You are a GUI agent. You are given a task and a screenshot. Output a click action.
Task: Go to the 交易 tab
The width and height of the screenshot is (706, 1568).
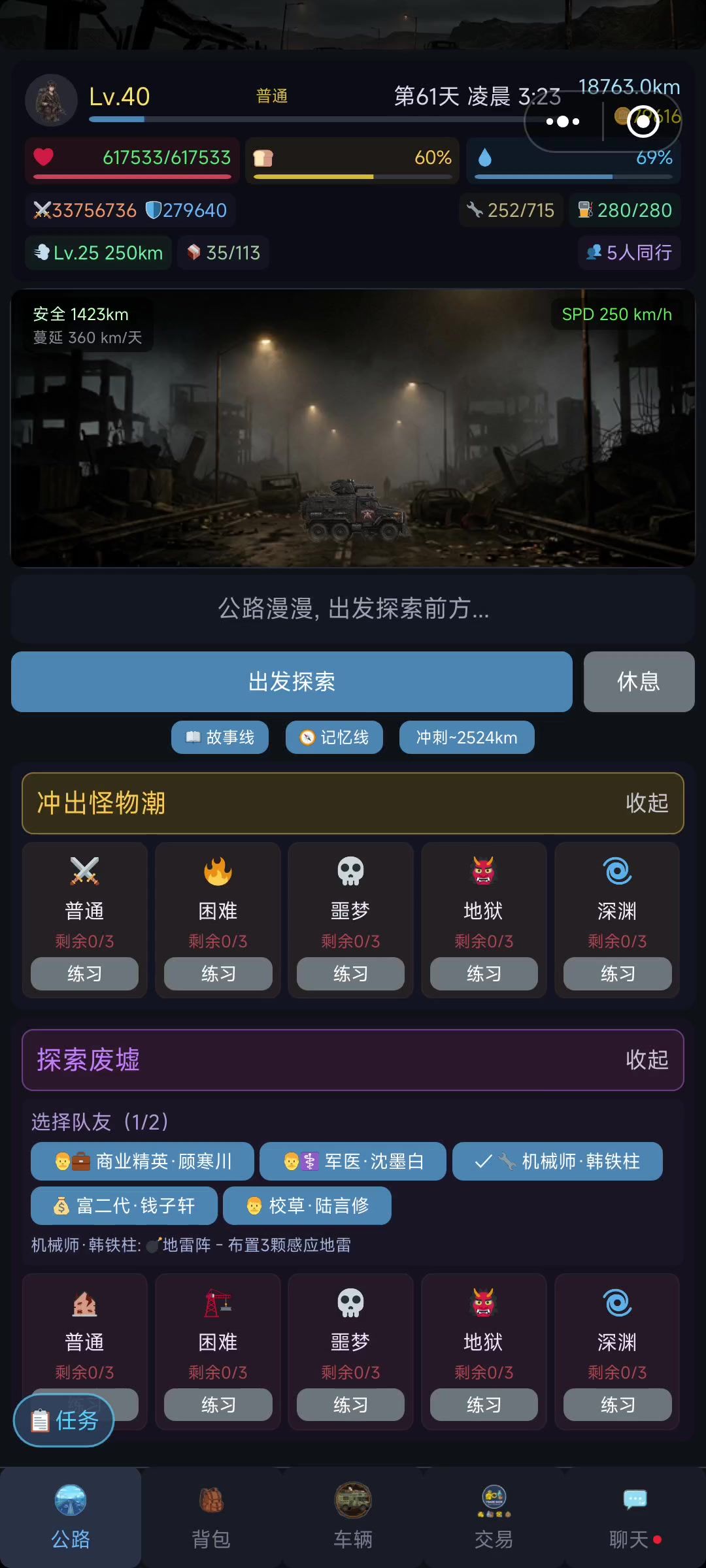click(494, 1517)
